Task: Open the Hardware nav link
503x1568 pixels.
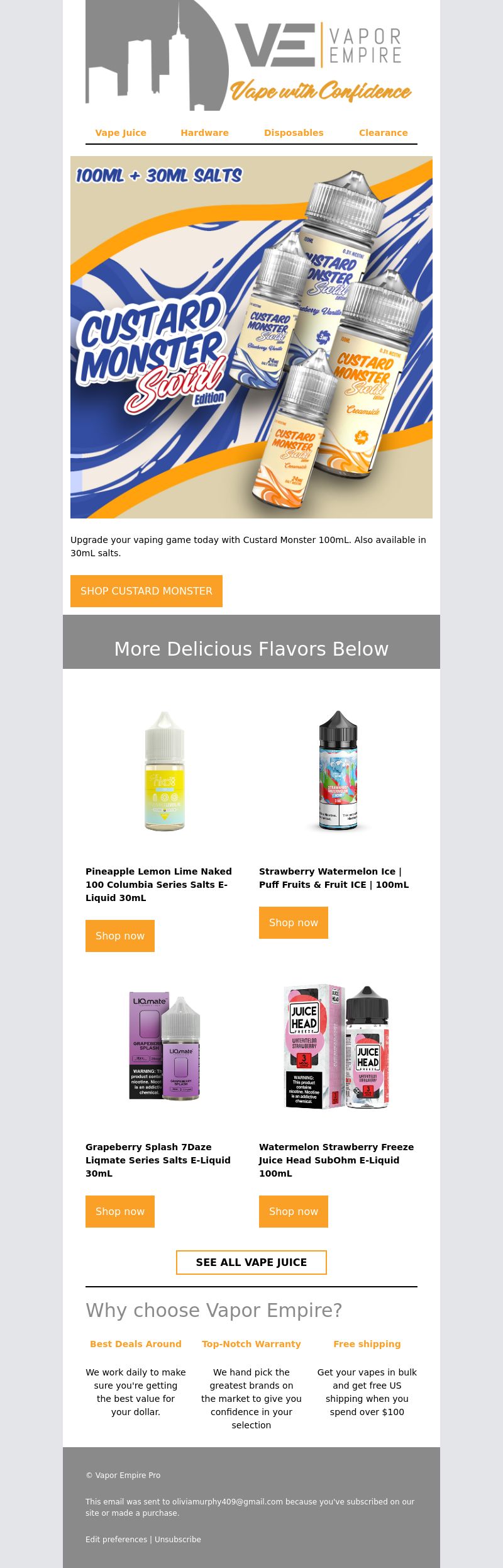Action: coord(204,133)
